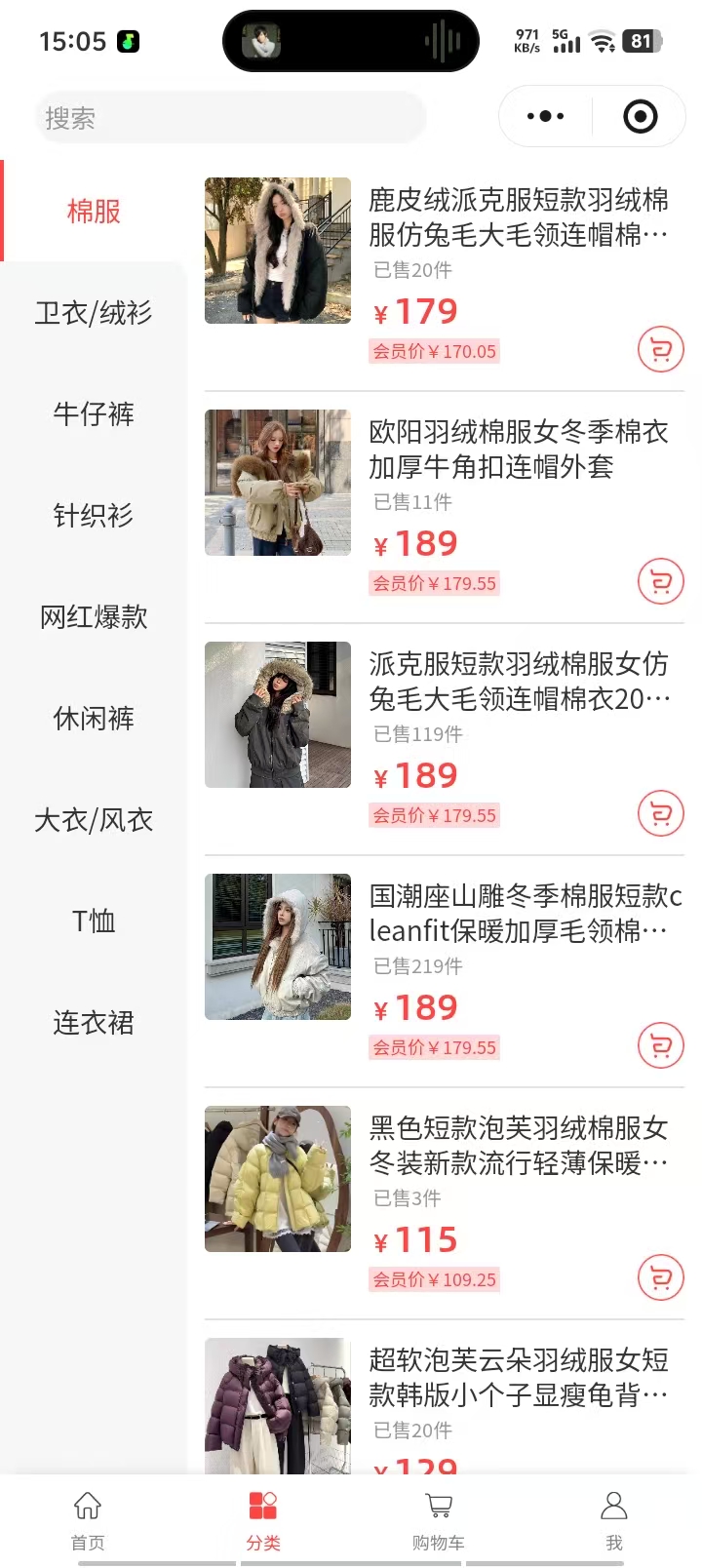
Task: Open the mini program three-dot menu
Action: click(545, 117)
